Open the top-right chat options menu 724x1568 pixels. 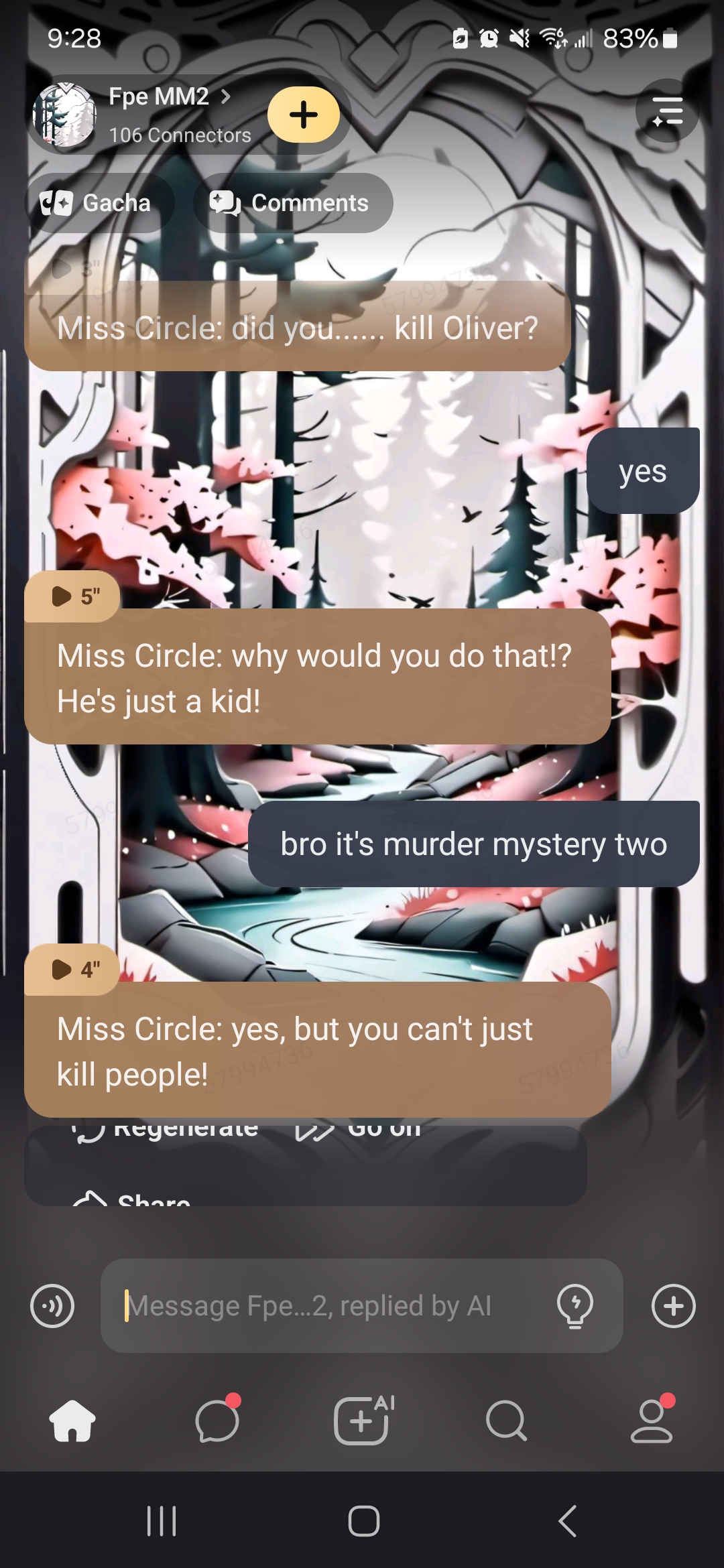click(667, 111)
